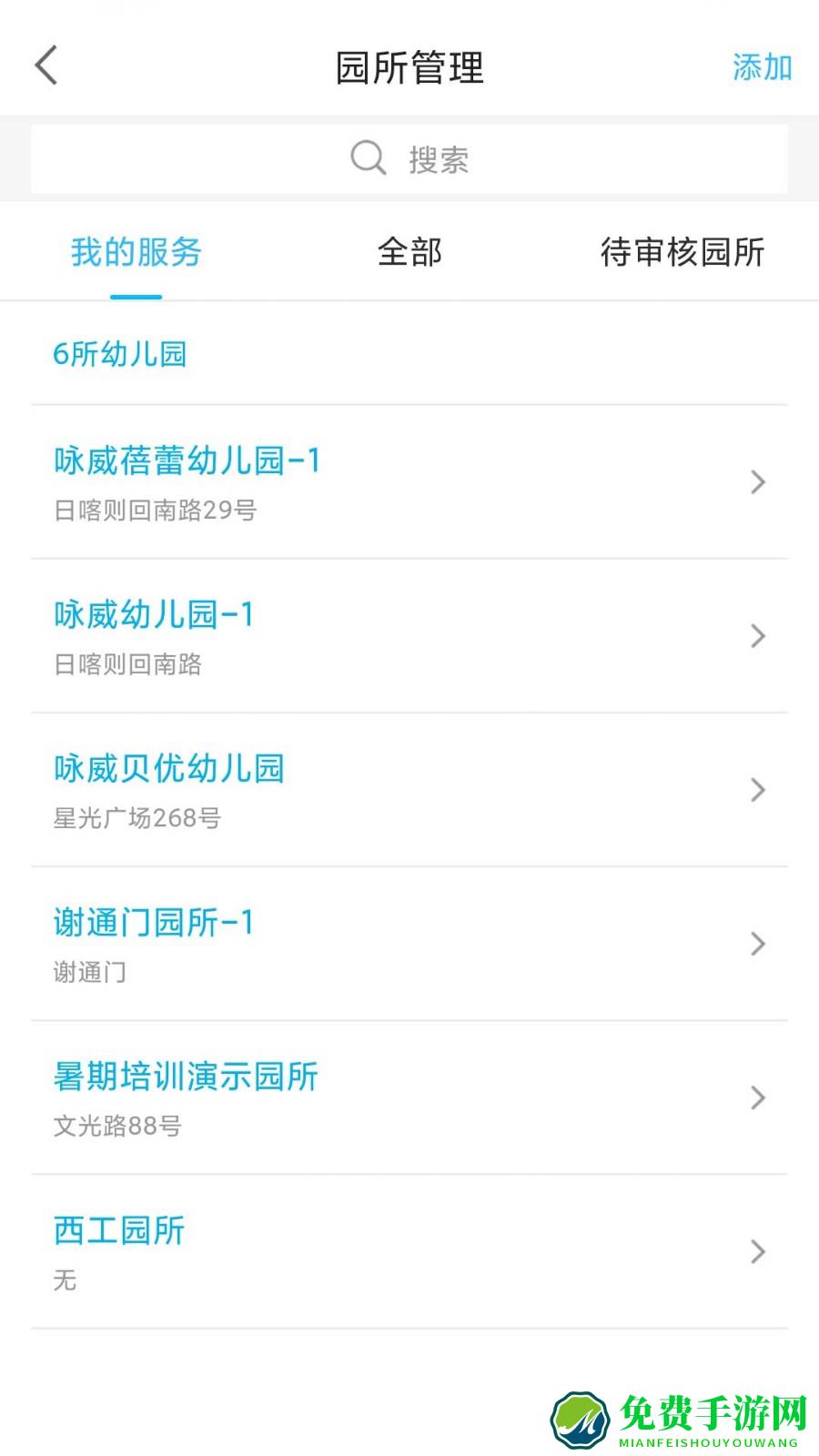Select the 我的服务 tab
This screenshot has width=819, height=1456.
[x=137, y=253]
